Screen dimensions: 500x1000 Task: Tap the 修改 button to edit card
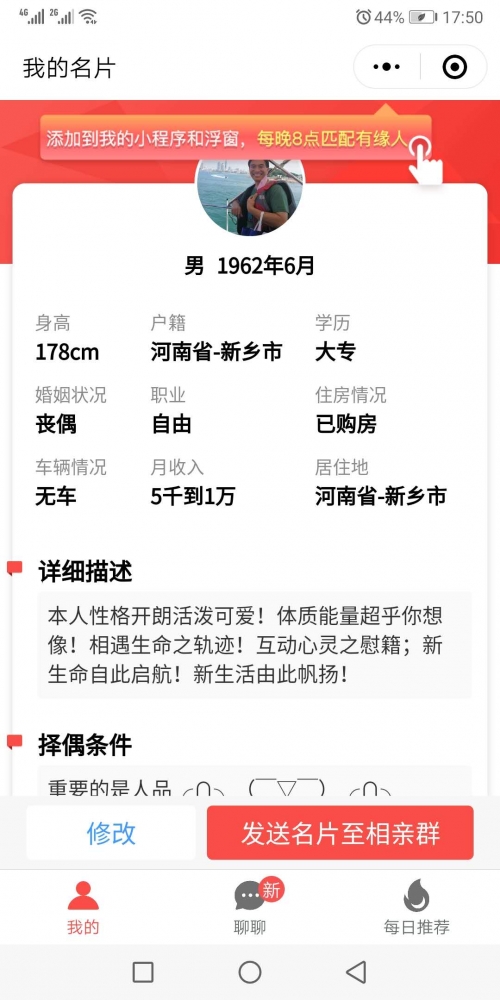[x=111, y=833]
